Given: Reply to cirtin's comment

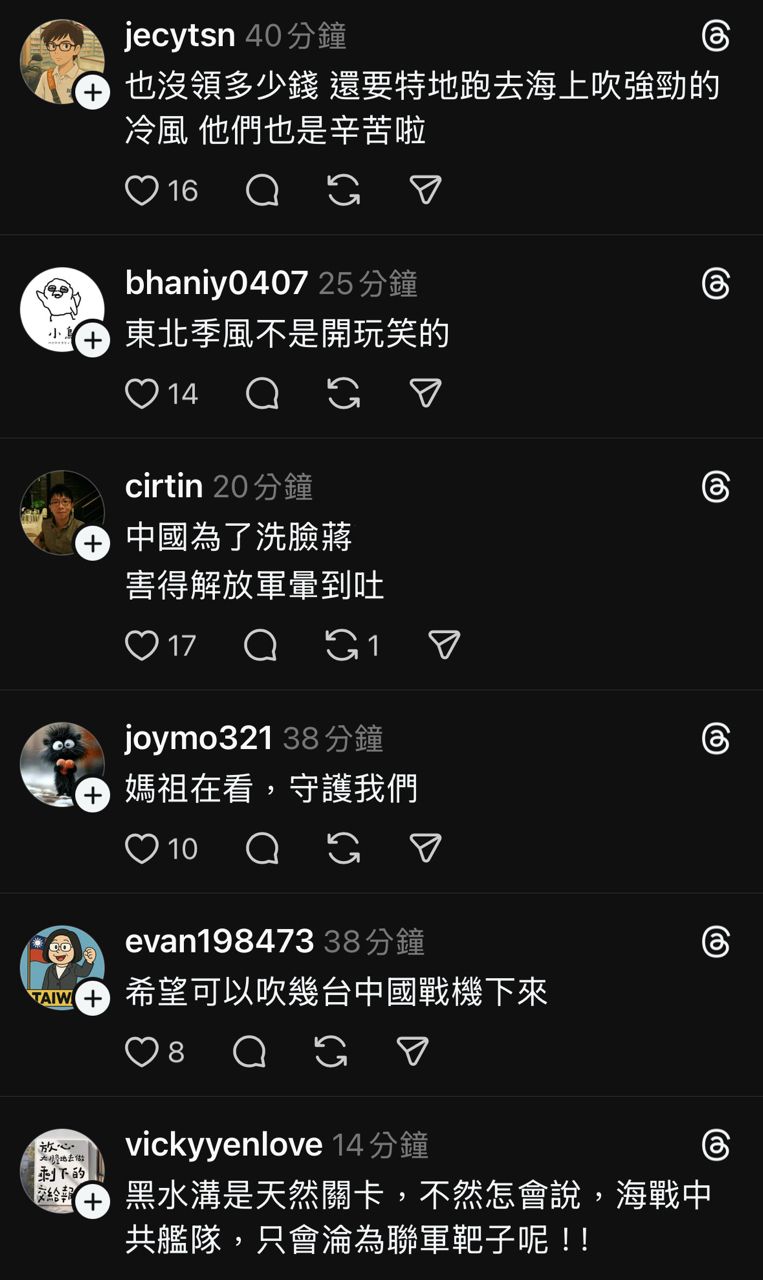Looking at the screenshot, I should (260, 646).
